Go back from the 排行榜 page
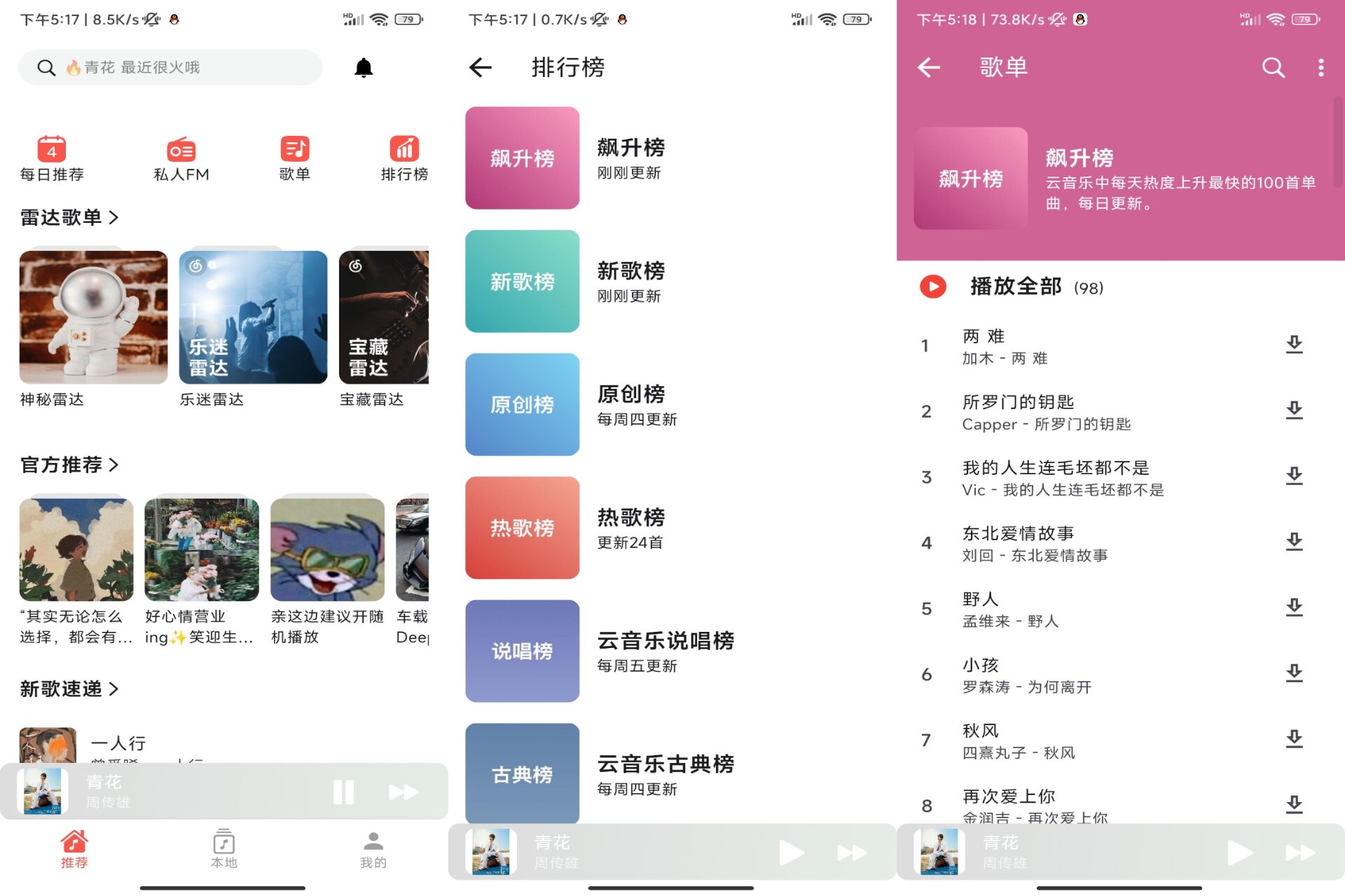 pyautogui.click(x=481, y=67)
